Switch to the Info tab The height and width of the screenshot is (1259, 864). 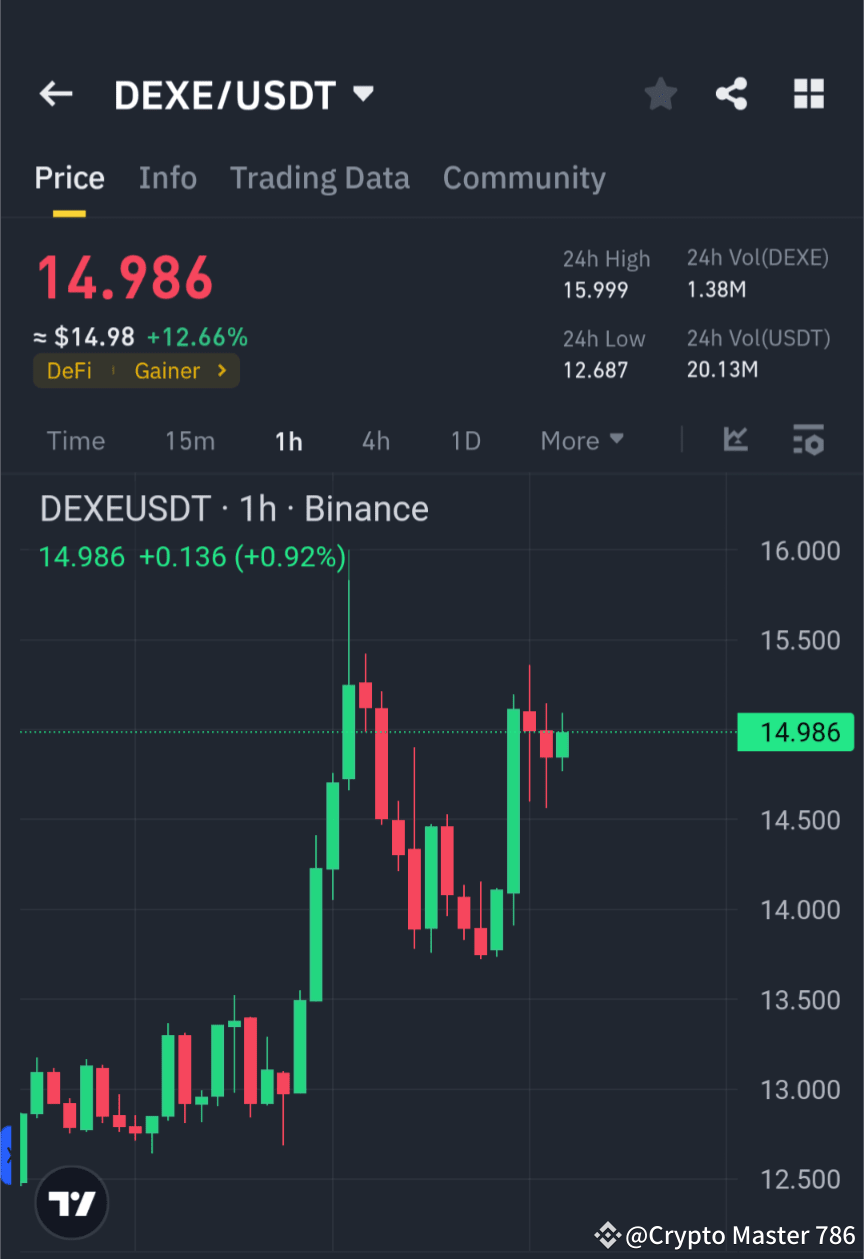(167, 177)
